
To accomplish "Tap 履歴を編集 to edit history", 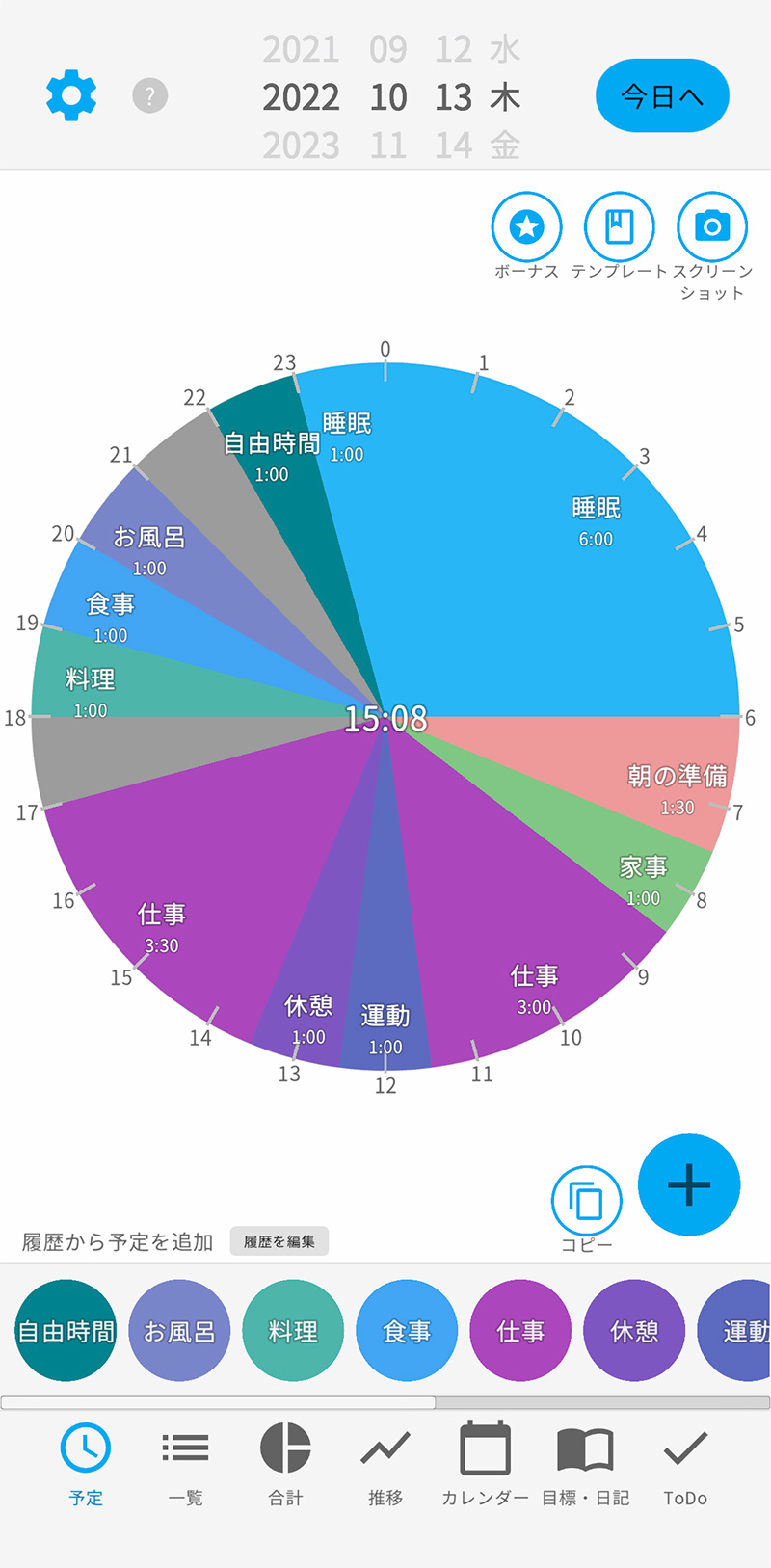I will (279, 1241).
